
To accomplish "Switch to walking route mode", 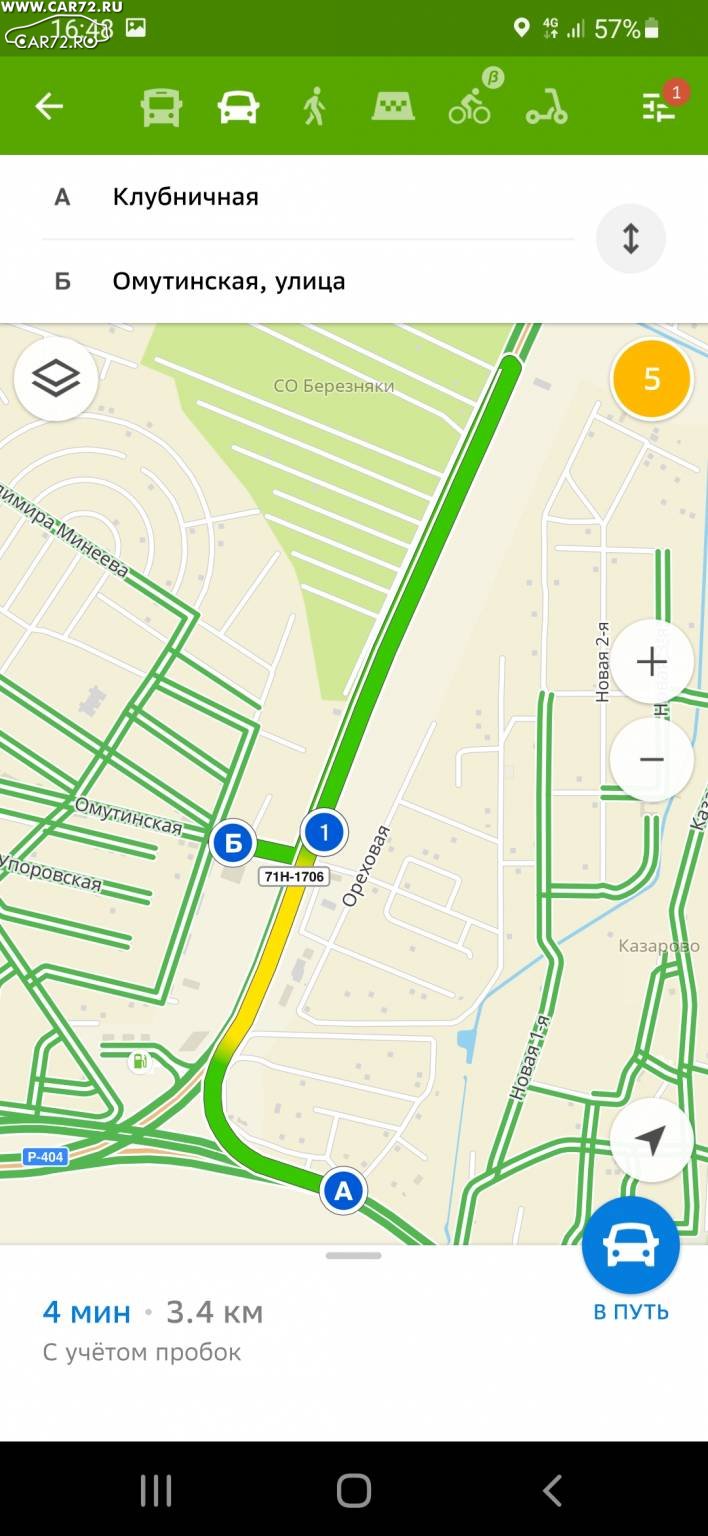I will 315,106.
